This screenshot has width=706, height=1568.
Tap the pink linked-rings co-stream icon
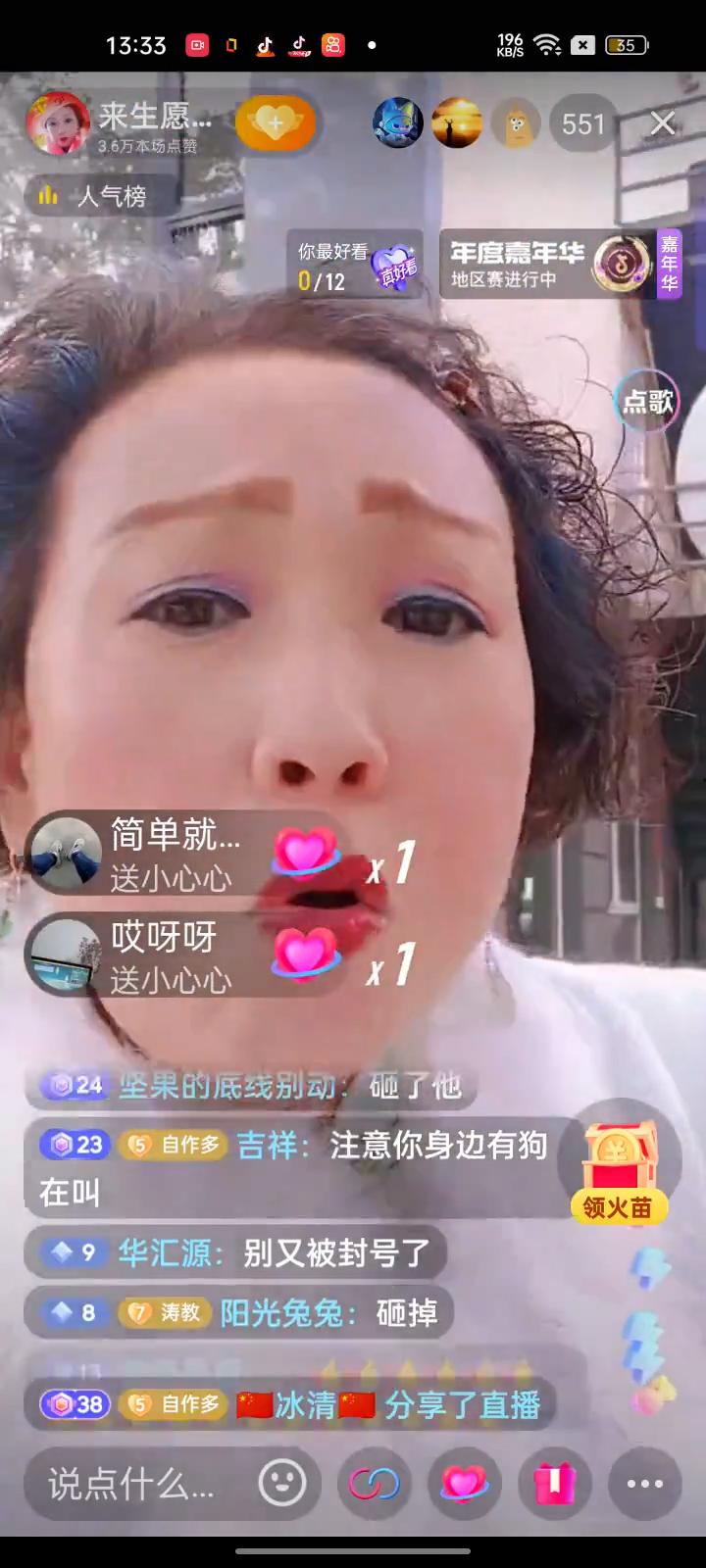[373, 1484]
